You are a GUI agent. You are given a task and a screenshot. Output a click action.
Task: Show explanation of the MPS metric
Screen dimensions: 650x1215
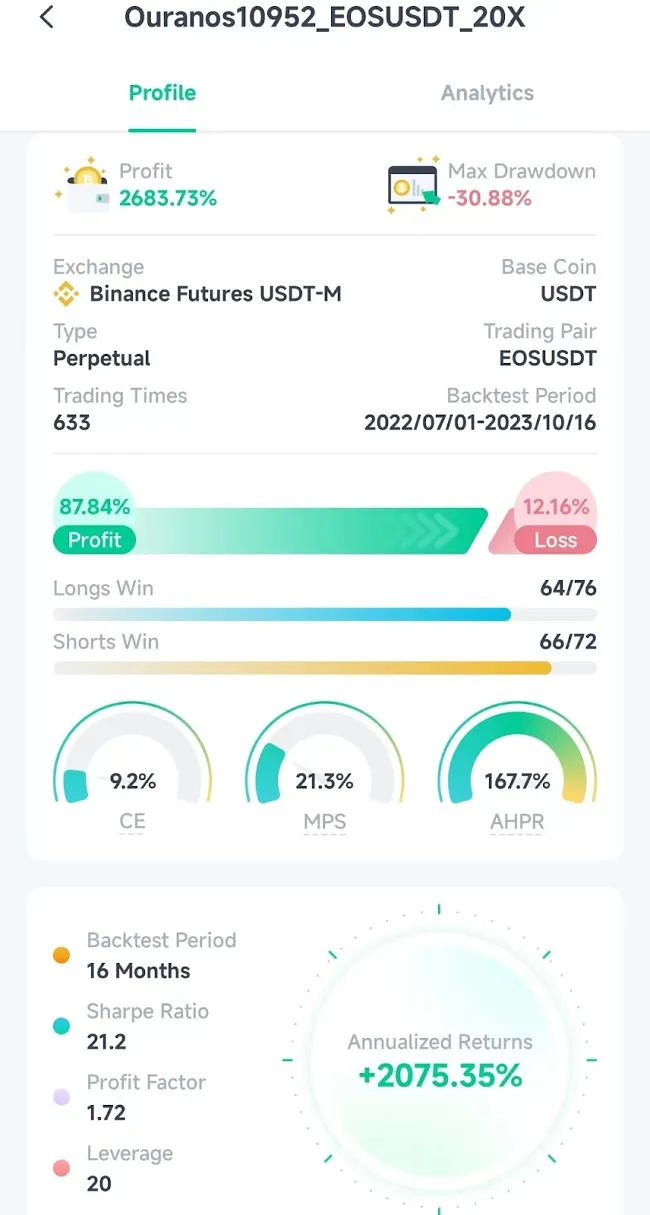point(324,822)
